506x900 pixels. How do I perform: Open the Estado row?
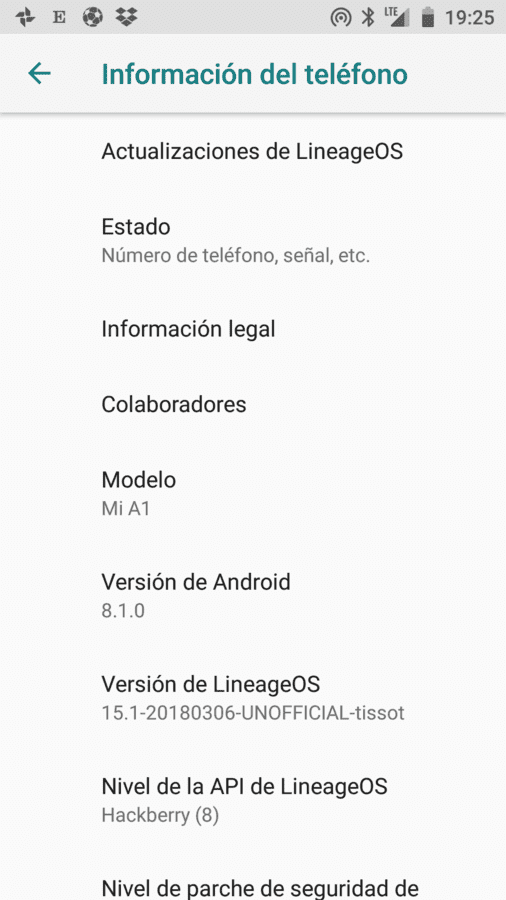click(x=253, y=240)
